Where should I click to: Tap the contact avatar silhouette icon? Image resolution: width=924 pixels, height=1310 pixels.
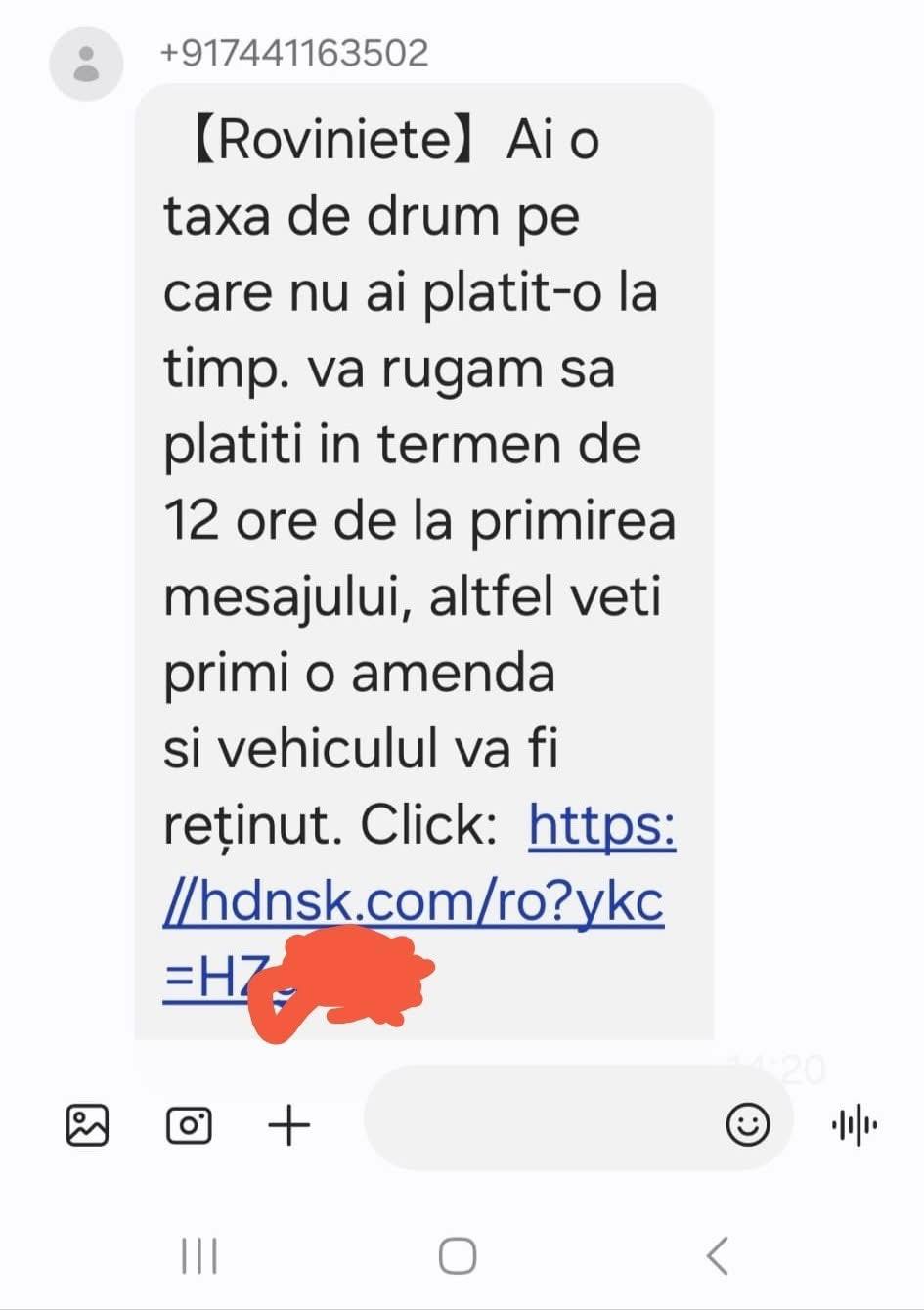[x=87, y=63]
